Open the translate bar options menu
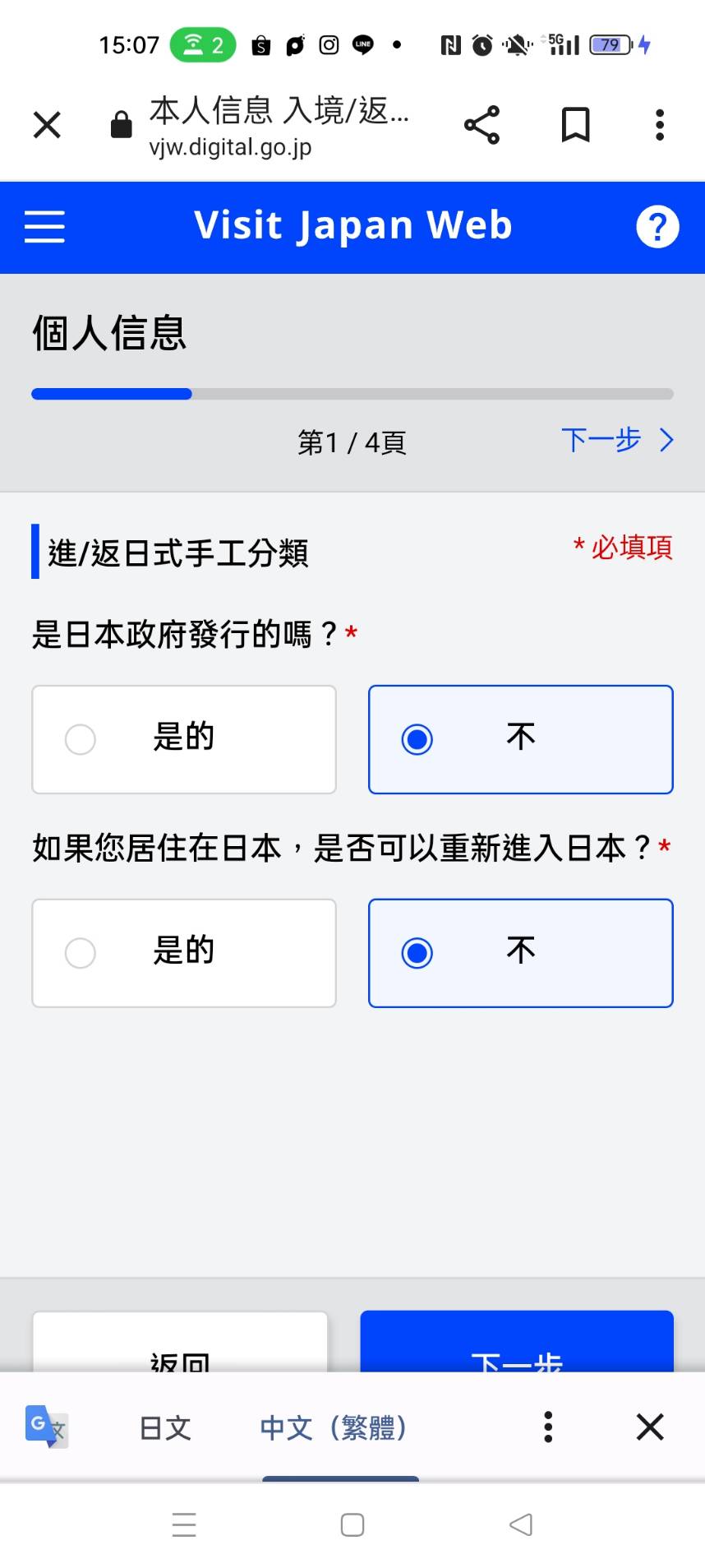The width and height of the screenshot is (705, 1568). [x=548, y=1427]
